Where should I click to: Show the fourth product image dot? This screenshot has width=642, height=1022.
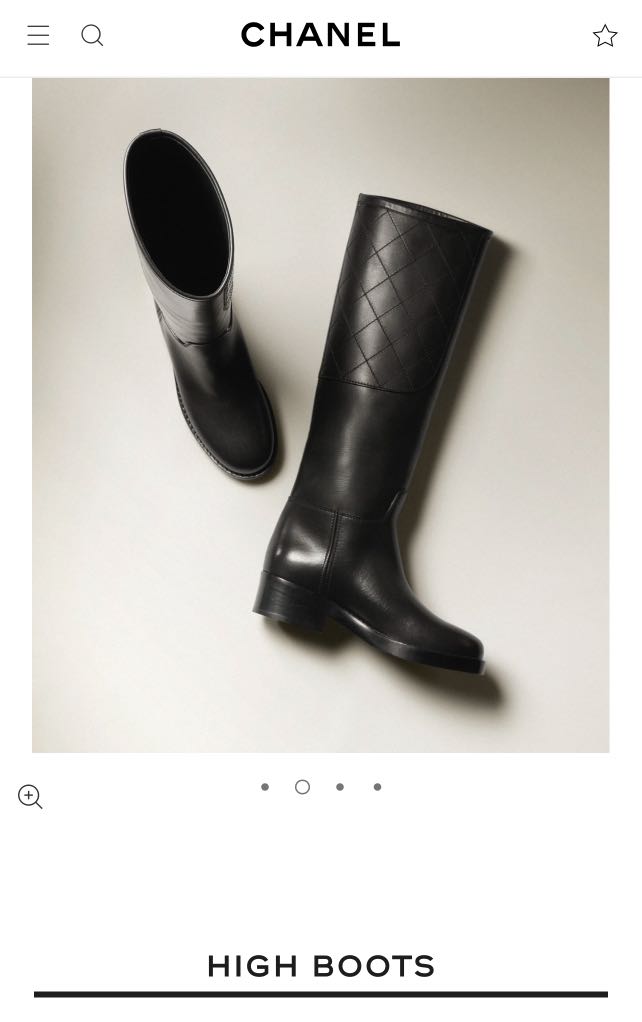tap(377, 787)
